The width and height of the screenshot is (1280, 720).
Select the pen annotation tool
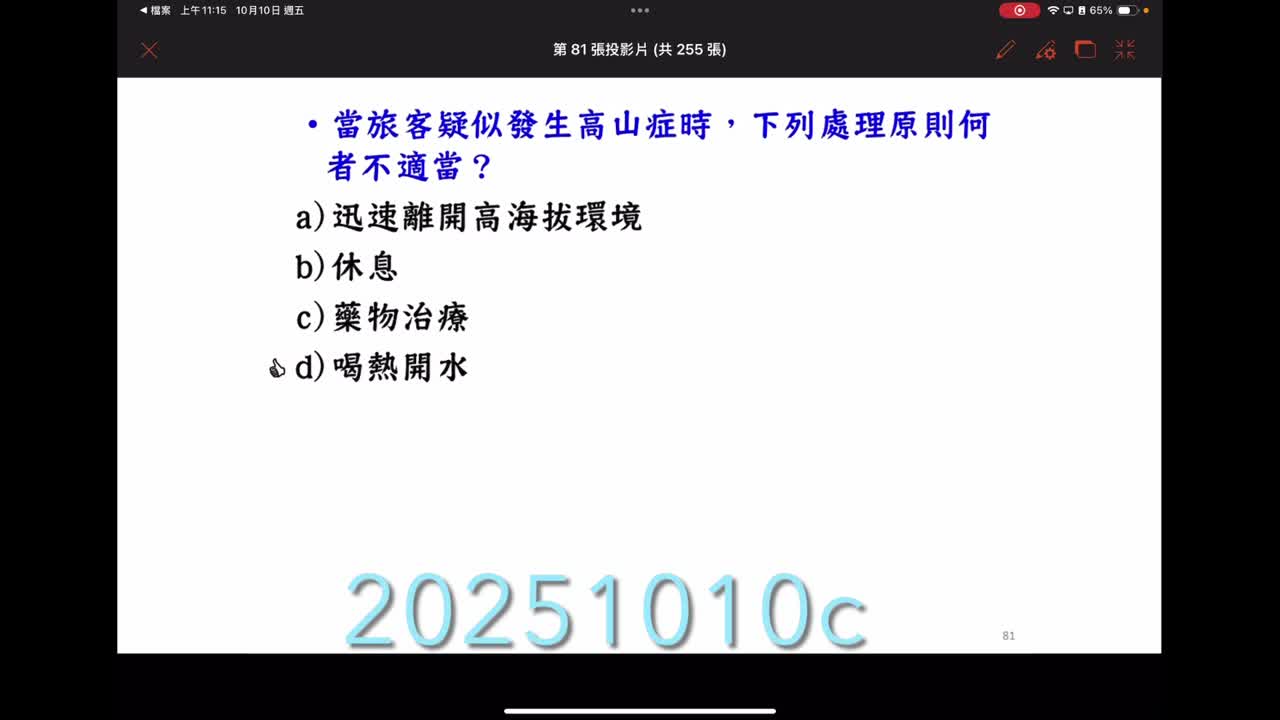(x=1005, y=50)
